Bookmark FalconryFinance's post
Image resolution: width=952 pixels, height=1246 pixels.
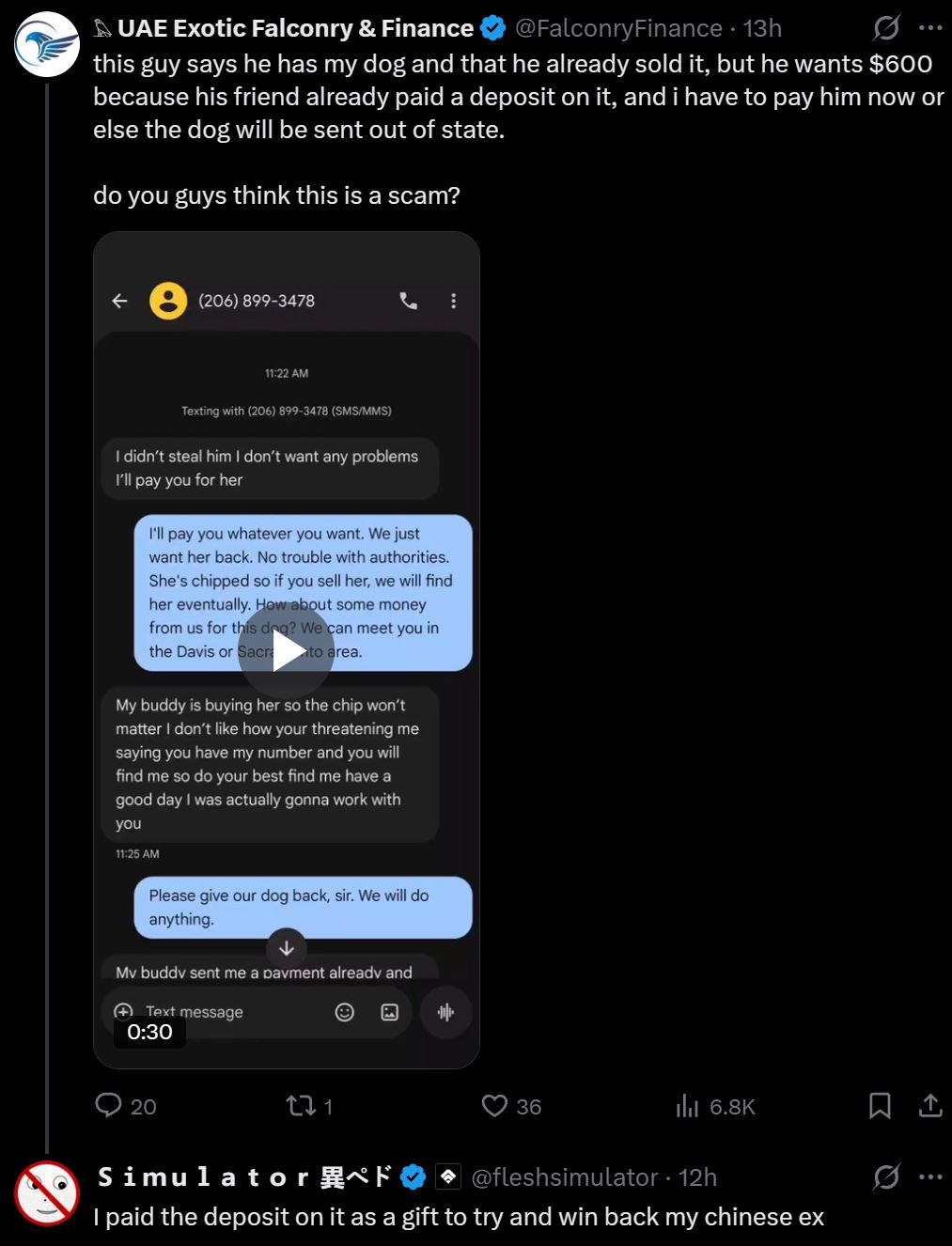click(880, 1106)
